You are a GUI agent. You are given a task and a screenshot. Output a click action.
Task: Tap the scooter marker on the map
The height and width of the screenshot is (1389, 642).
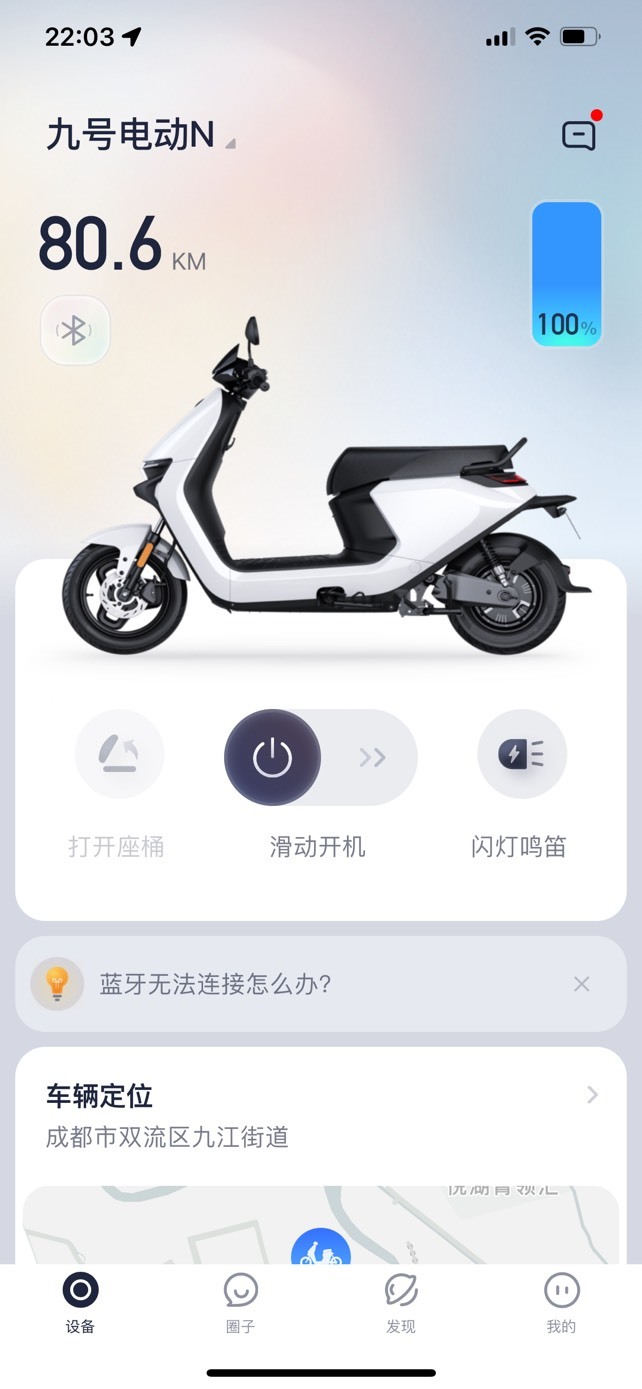pyautogui.click(x=321, y=1248)
